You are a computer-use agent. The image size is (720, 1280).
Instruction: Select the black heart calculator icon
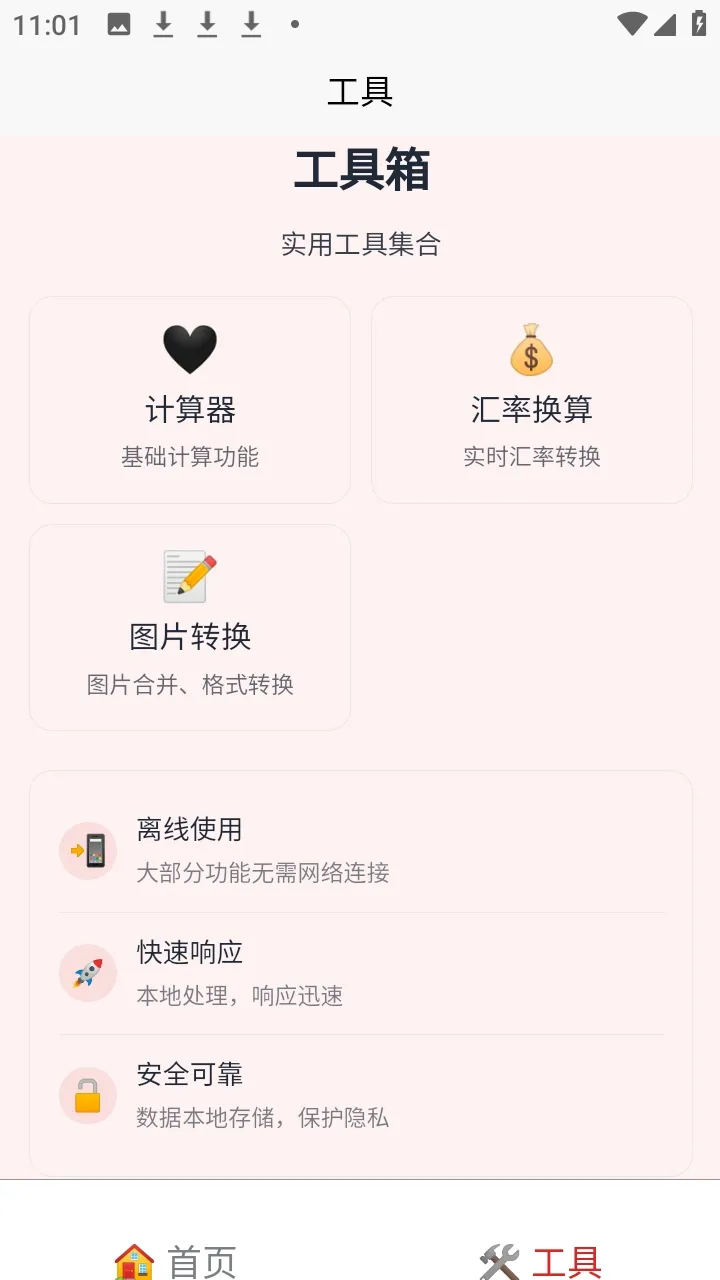click(x=190, y=348)
